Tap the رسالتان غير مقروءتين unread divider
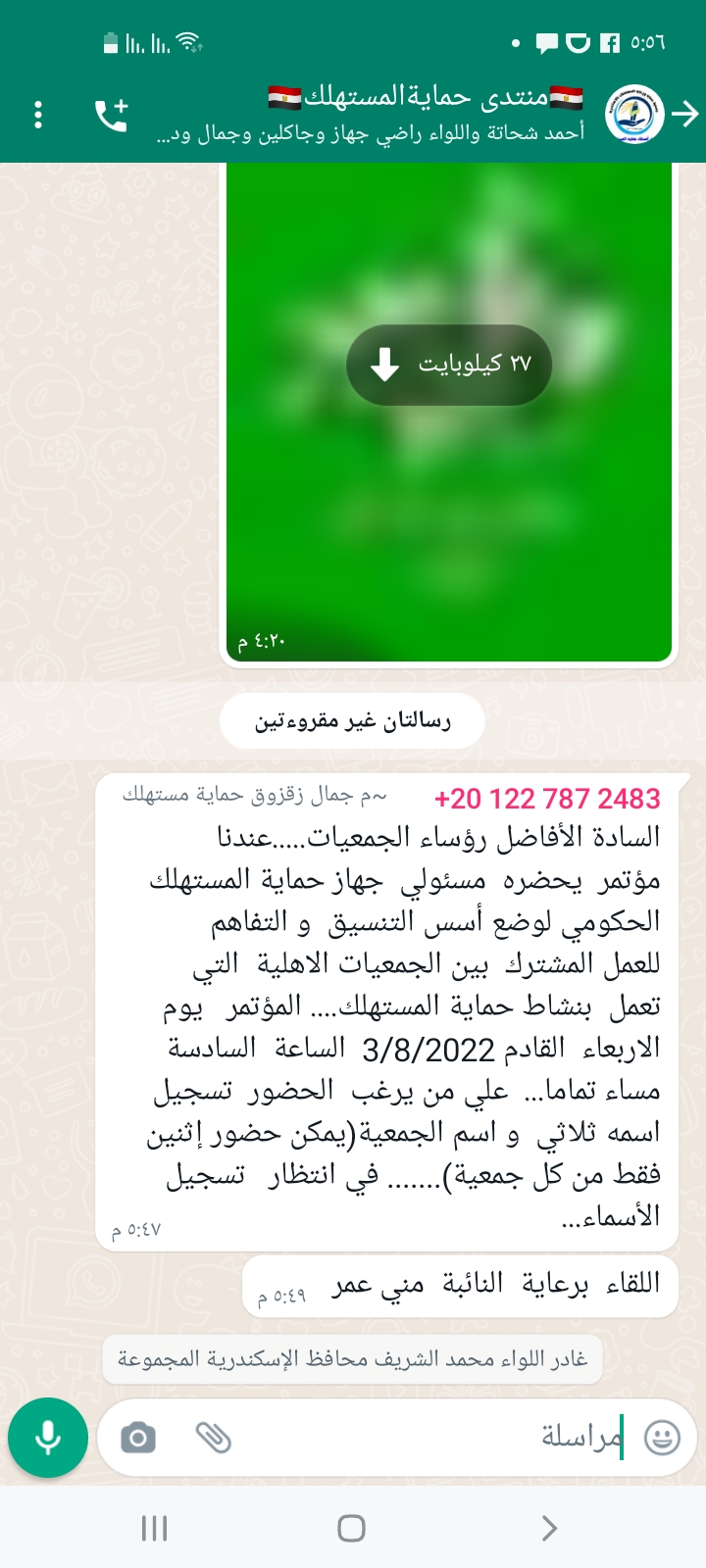 (353, 720)
